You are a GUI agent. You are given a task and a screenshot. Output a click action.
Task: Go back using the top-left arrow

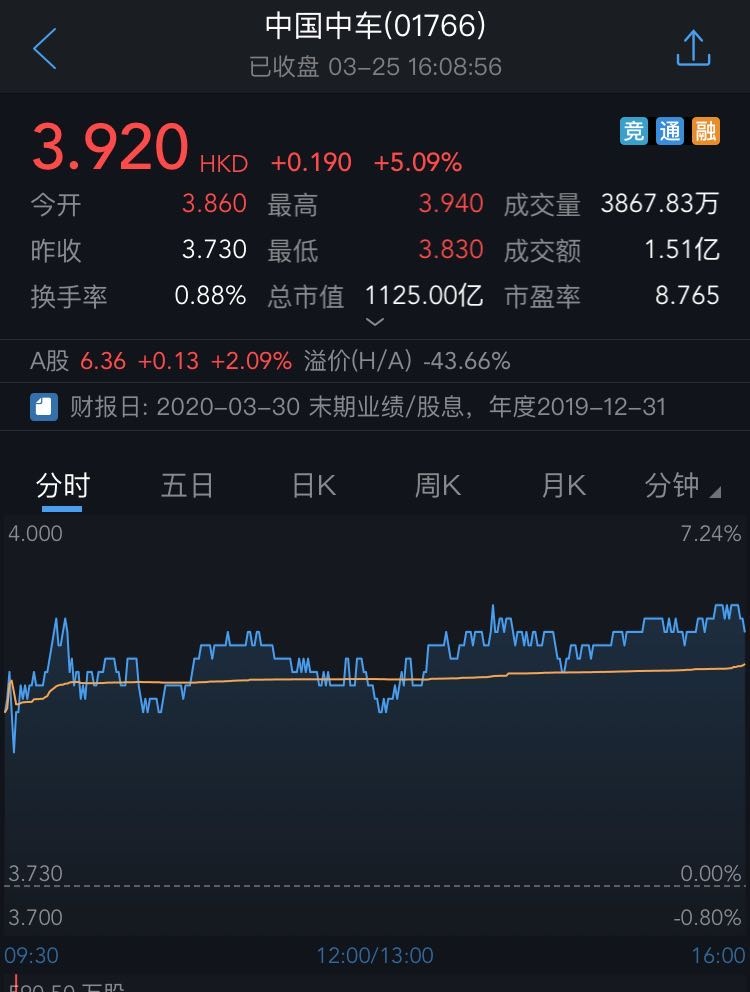tap(45, 49)
